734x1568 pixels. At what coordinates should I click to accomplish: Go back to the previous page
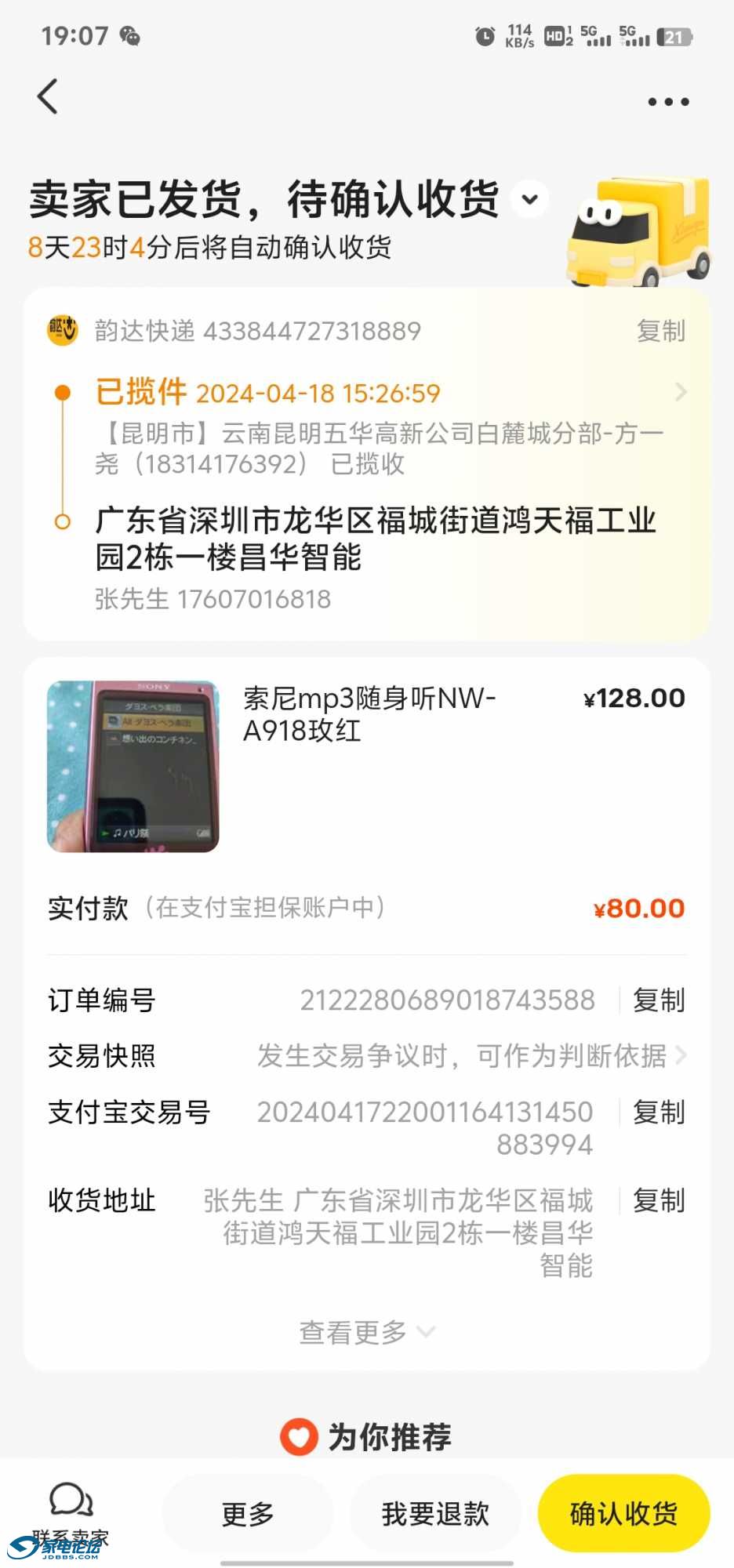(48, 97)
